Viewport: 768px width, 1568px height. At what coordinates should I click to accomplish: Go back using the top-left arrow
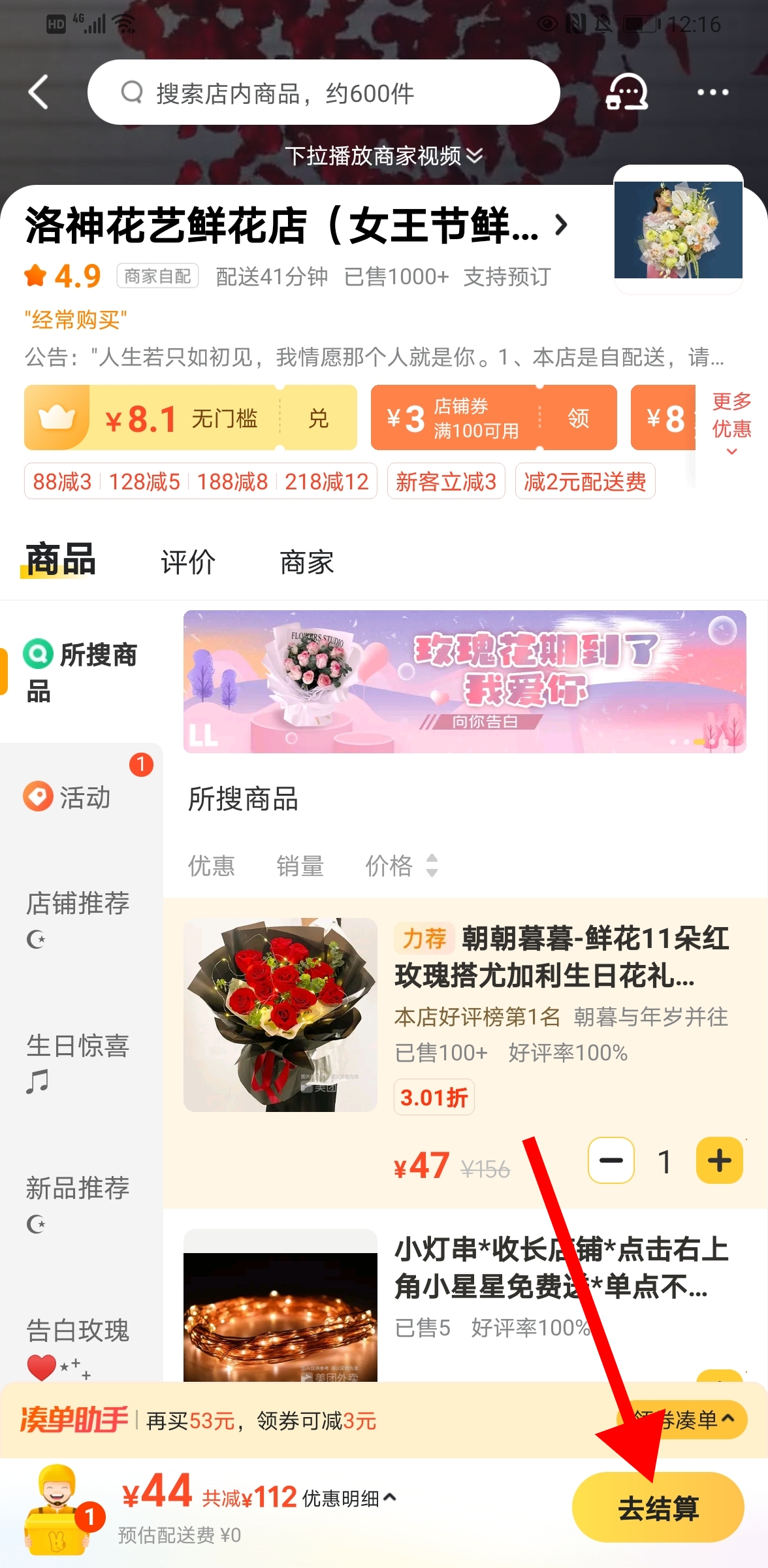39,91
